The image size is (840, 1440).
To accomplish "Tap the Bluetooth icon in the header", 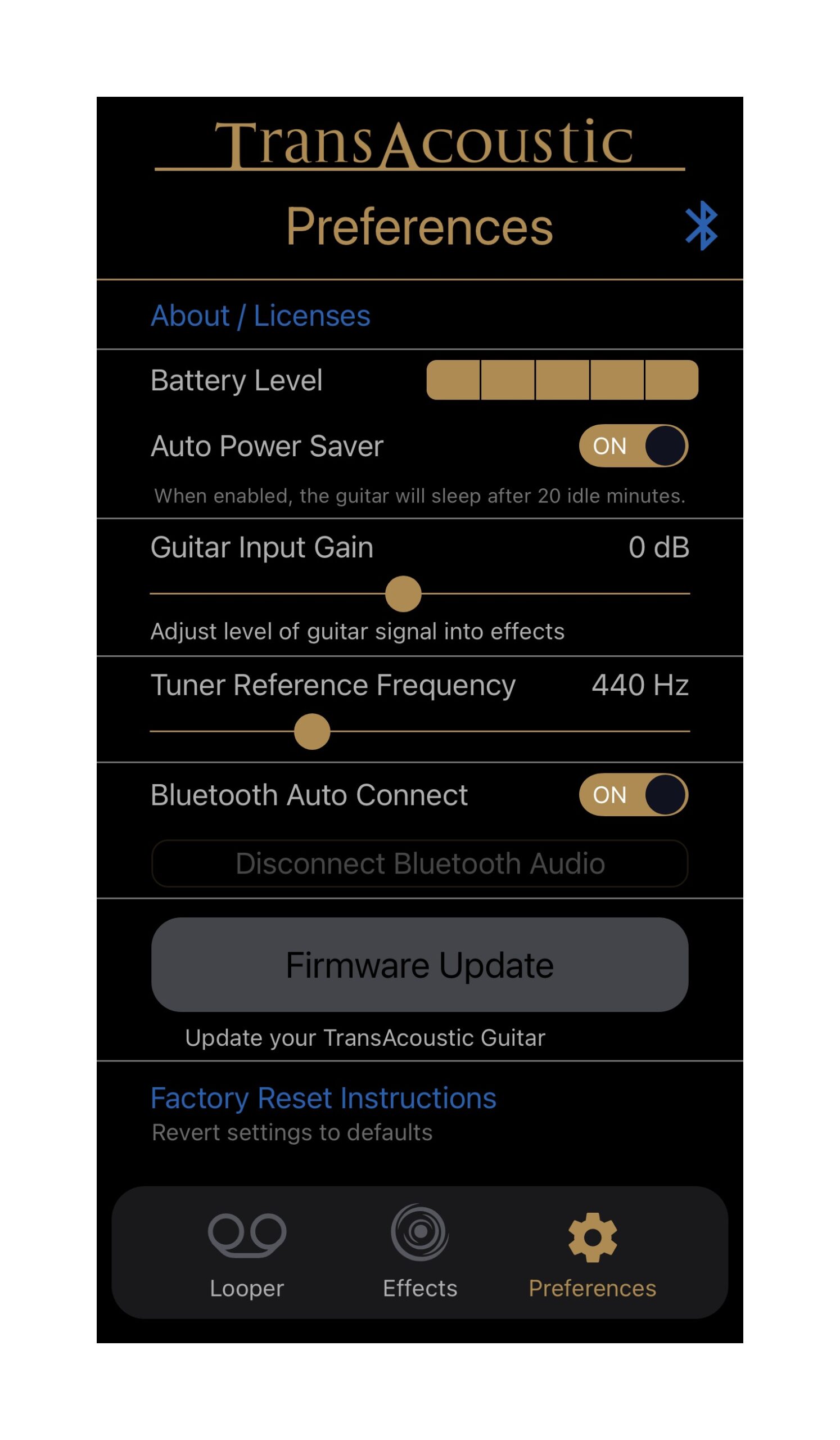I will pos(701,226).
